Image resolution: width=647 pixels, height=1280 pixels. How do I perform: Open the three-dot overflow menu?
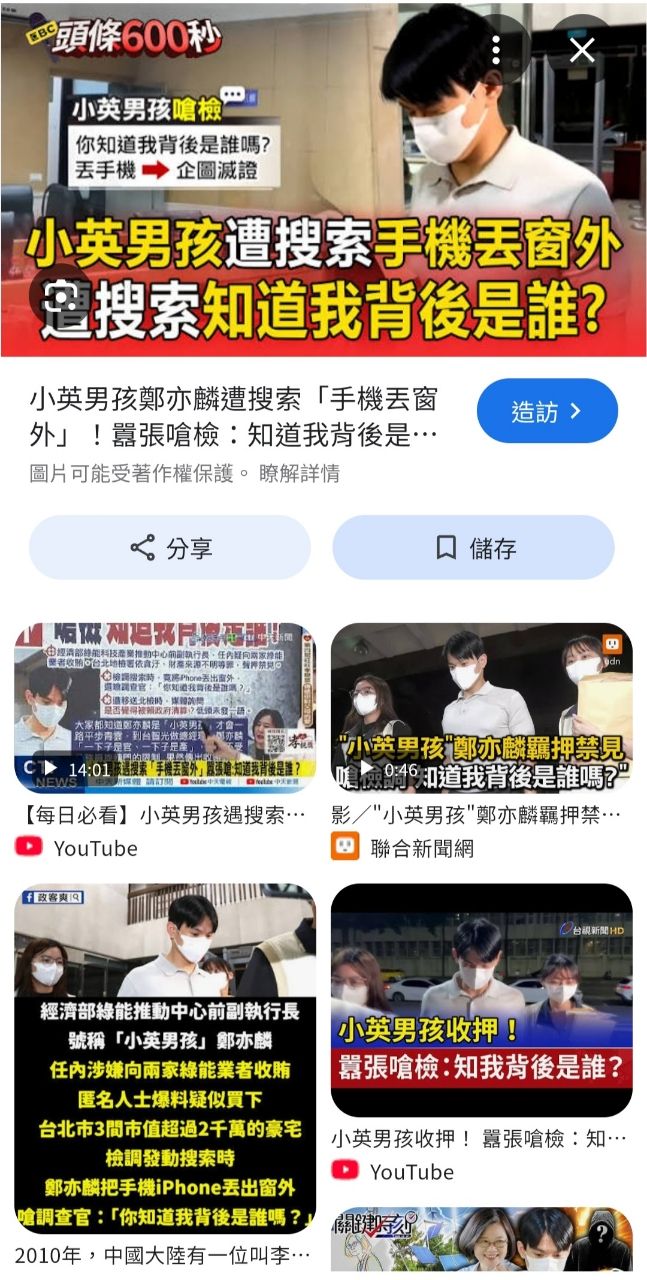496,50
